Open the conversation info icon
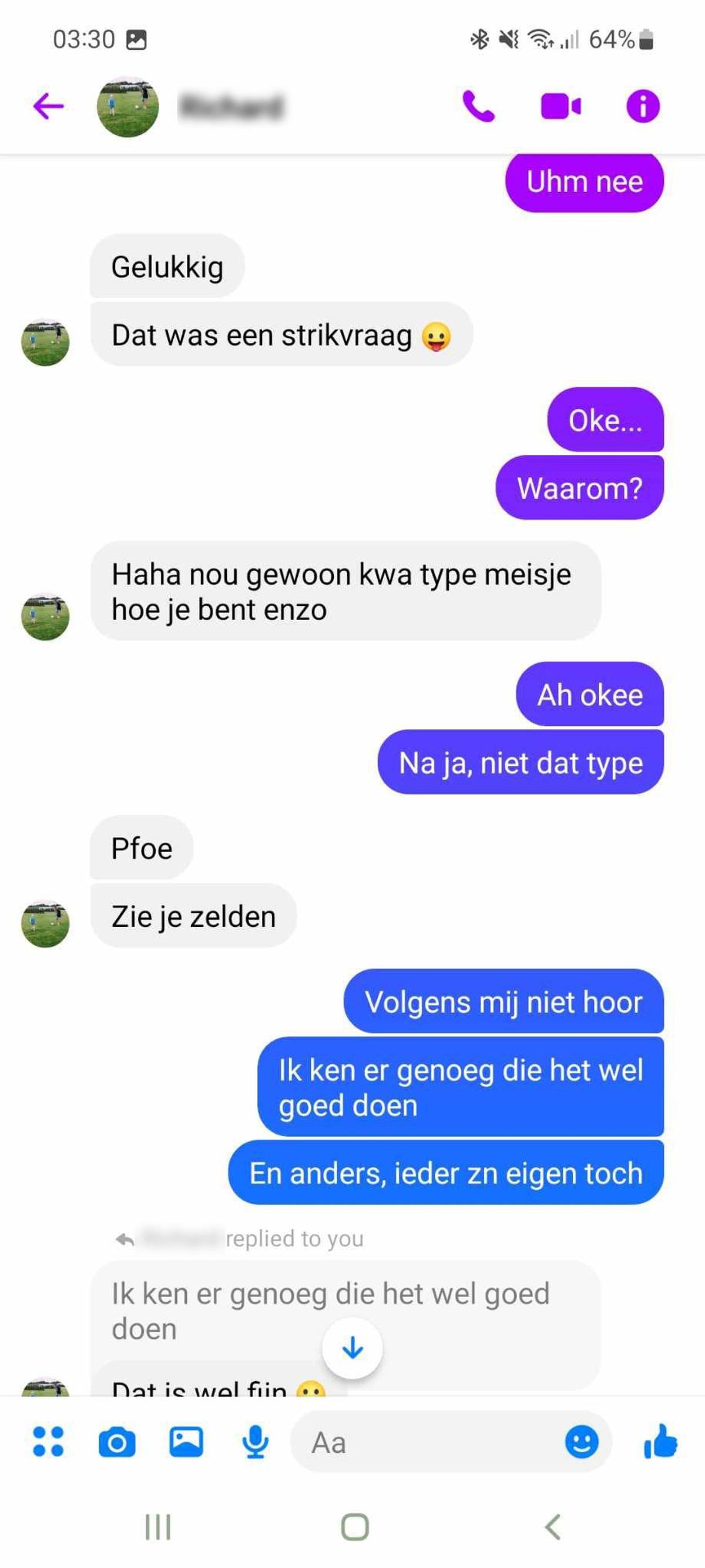705x1568 pixels. point(643,107)
